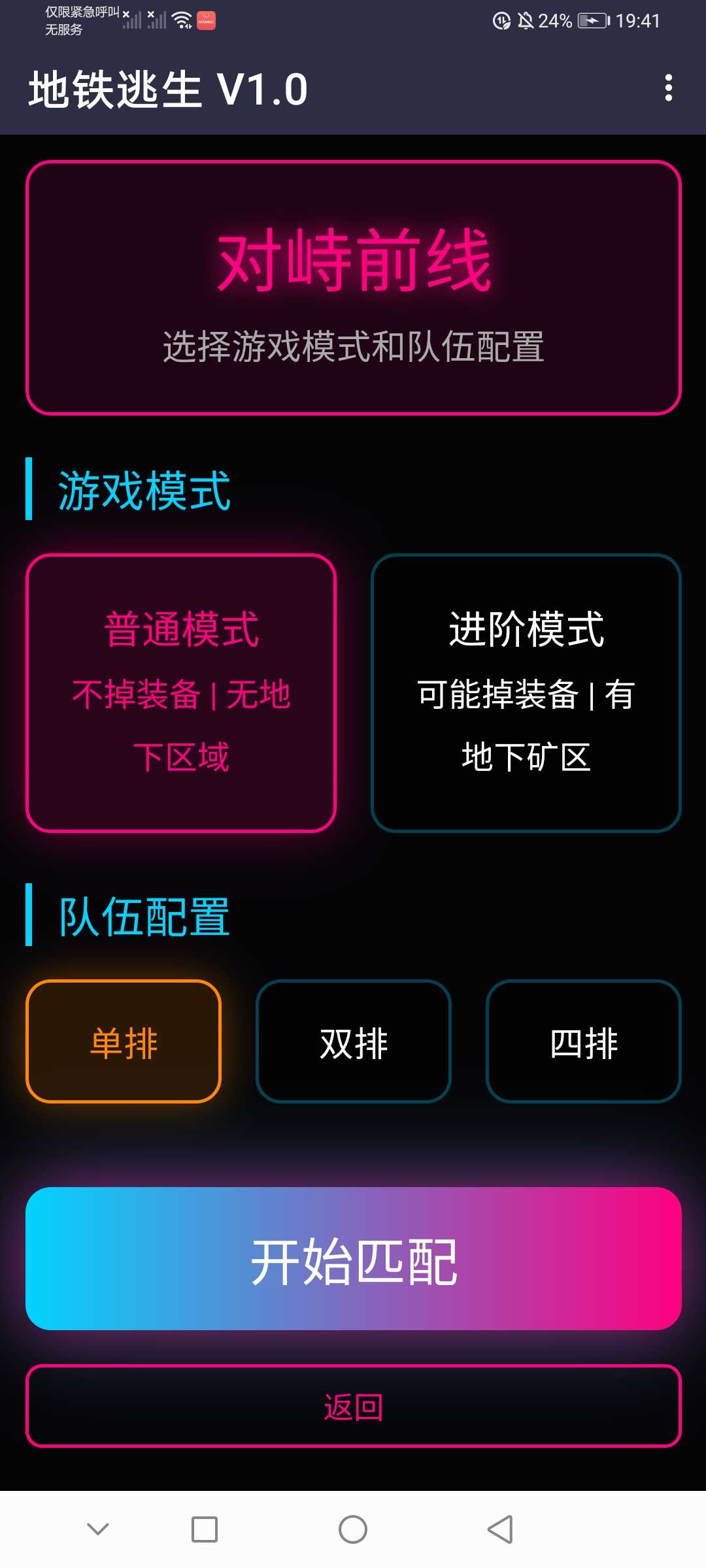Choose 进阶模式 game mode

[x=526, y=693]
